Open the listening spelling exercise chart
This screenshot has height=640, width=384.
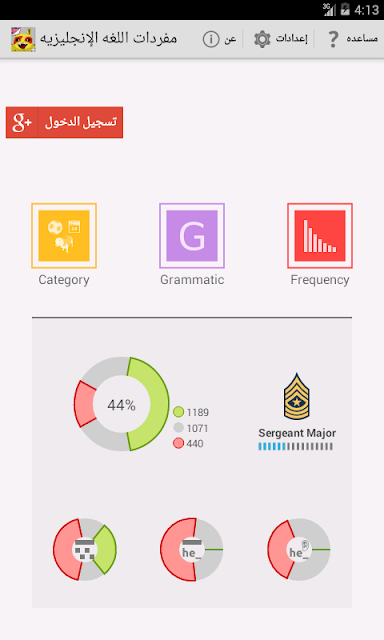[x=299, y=549]
